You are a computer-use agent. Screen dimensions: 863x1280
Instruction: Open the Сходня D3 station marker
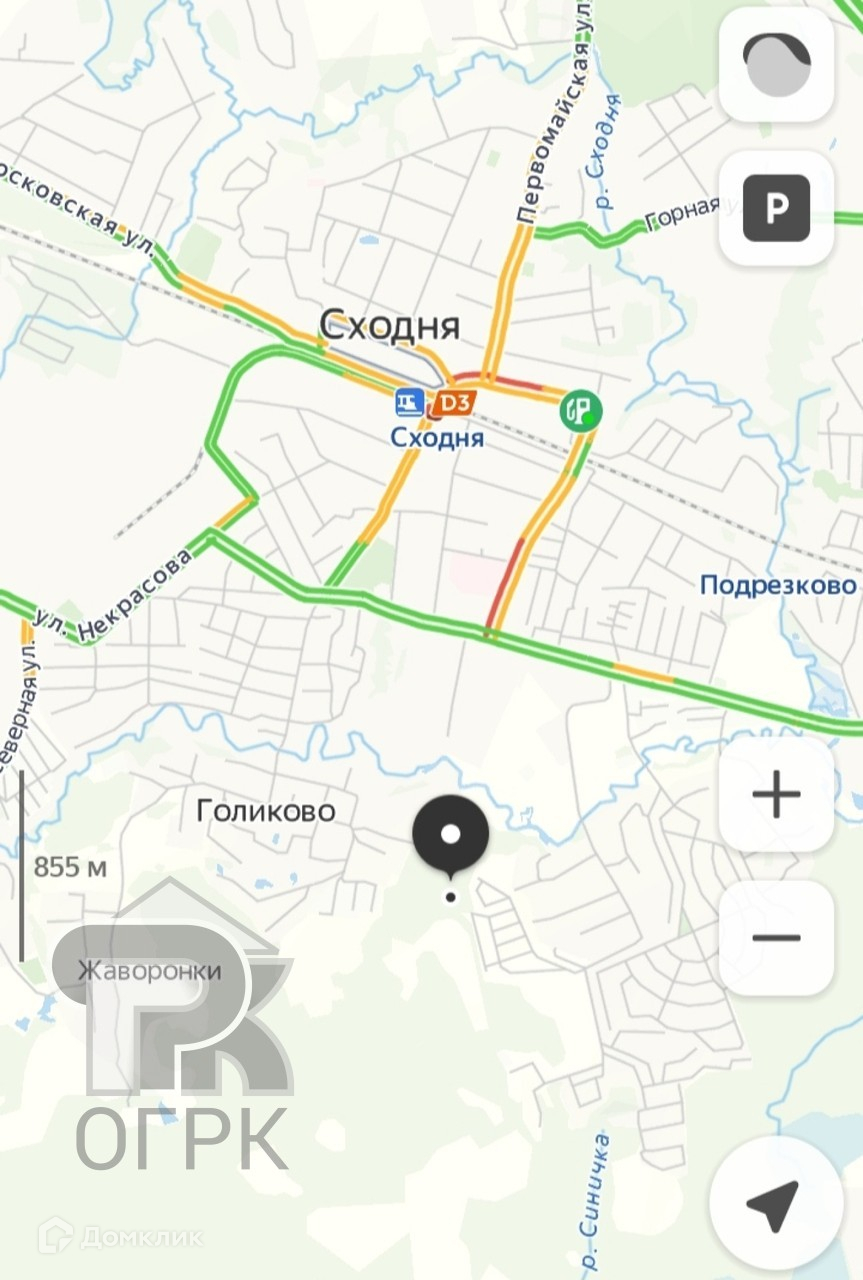point(453,403)
